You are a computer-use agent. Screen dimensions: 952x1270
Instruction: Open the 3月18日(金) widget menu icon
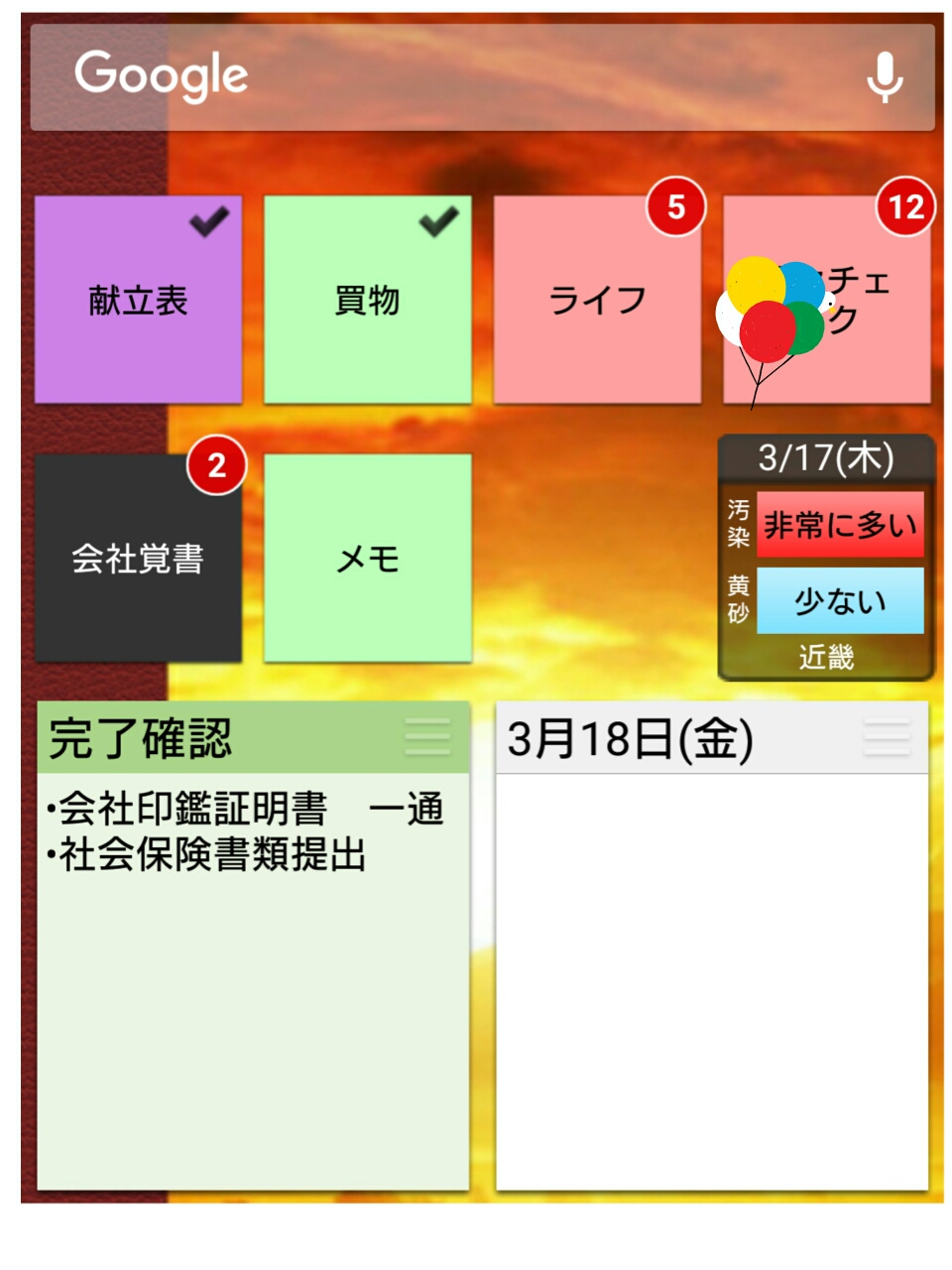[887, 738]
